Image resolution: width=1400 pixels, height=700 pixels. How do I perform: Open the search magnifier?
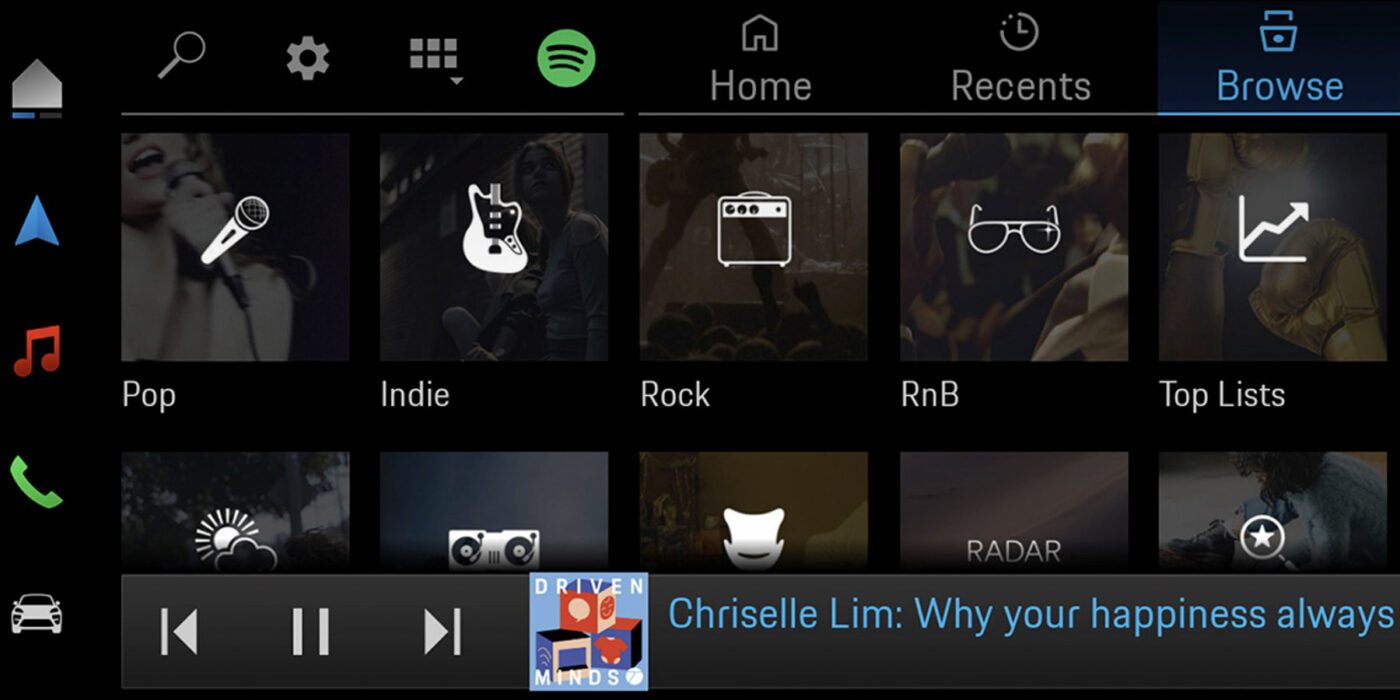point(181,56)
